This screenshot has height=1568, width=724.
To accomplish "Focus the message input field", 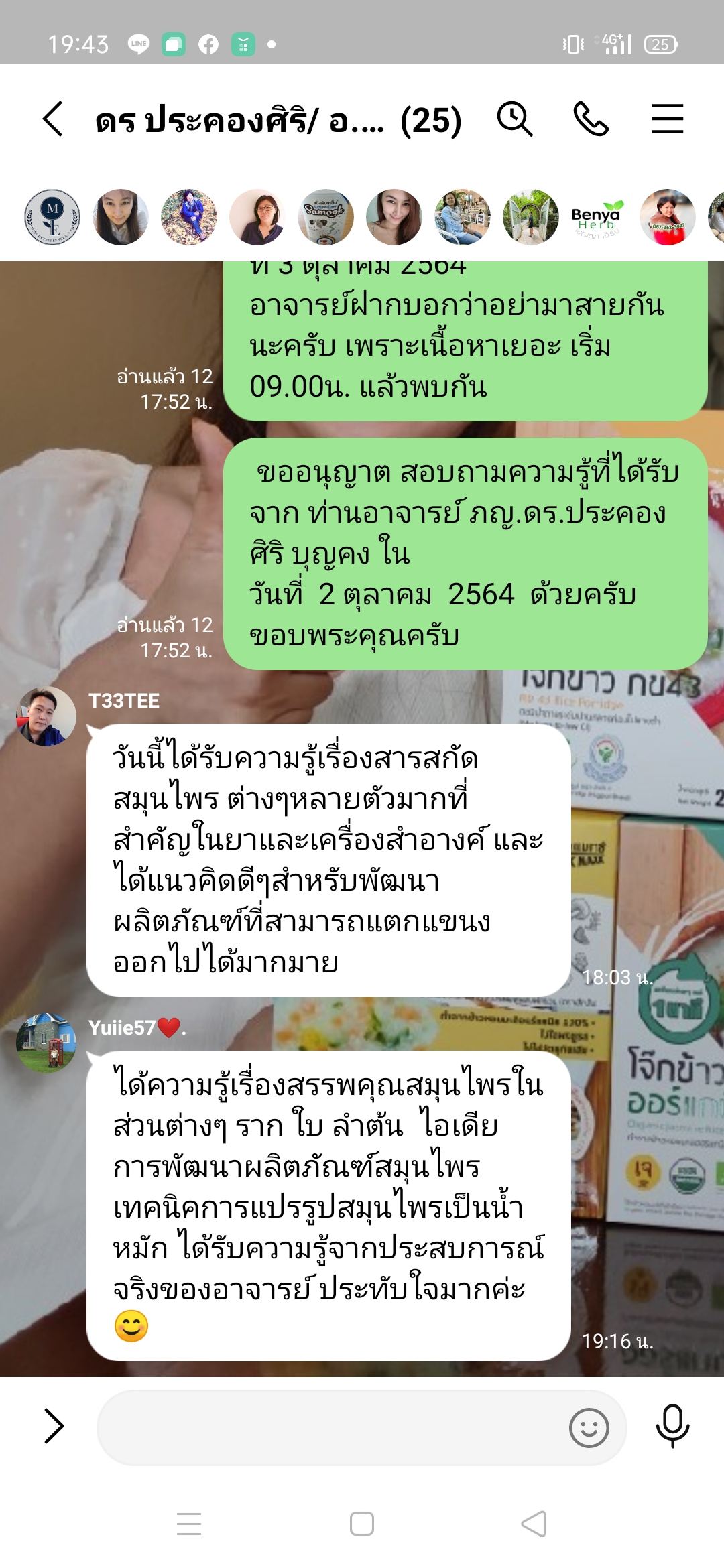I will click(328, 1427).
